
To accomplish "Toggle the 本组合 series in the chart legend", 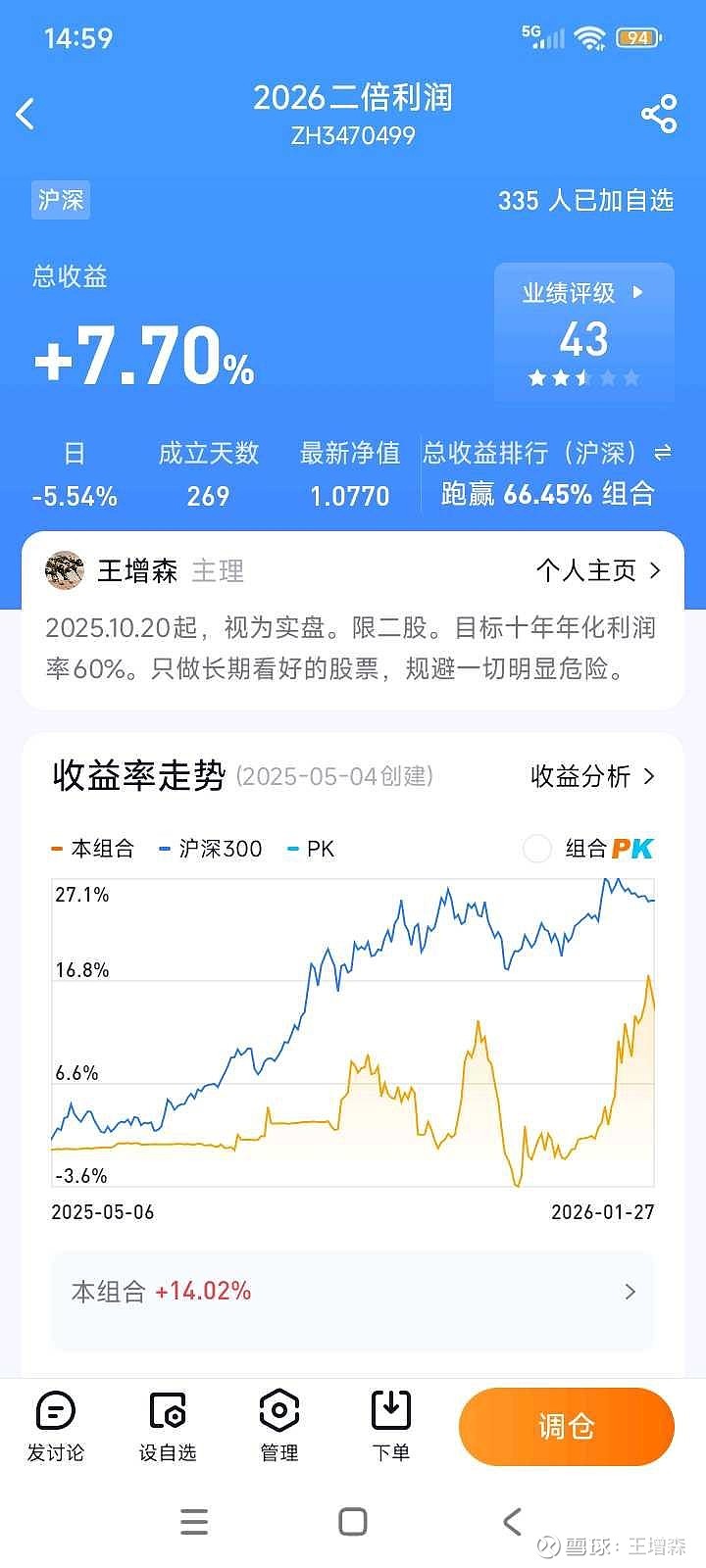I will click(95, 849).
